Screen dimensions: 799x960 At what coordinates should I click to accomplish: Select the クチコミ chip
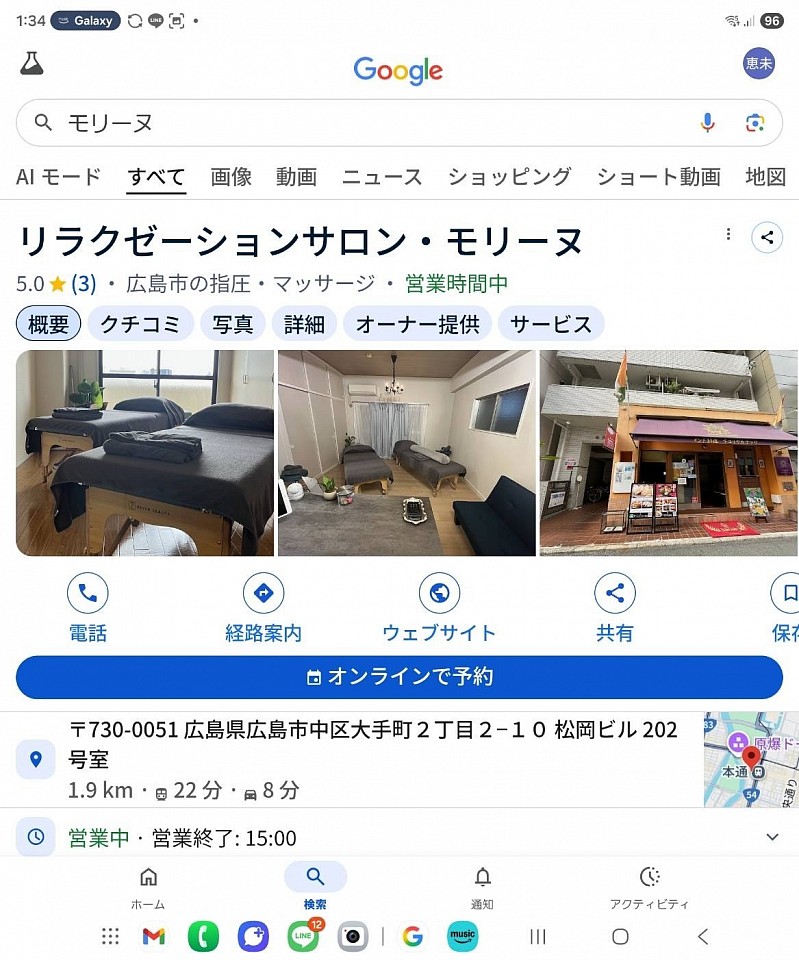139,324
